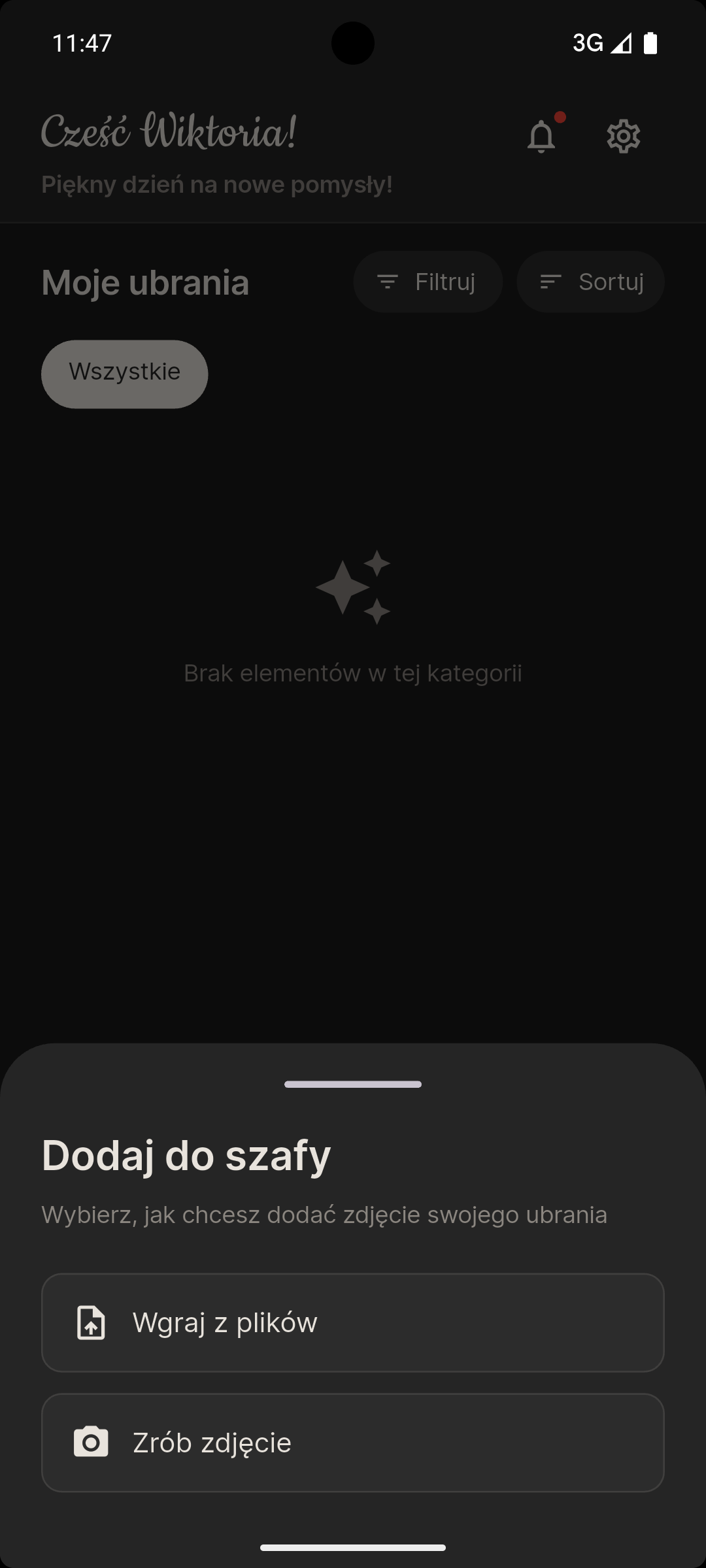The height and width of the screenshot is (1568, 706).
Task: Click the upload-file icon next to Wgraj z plików
Action: point(92,1322)
